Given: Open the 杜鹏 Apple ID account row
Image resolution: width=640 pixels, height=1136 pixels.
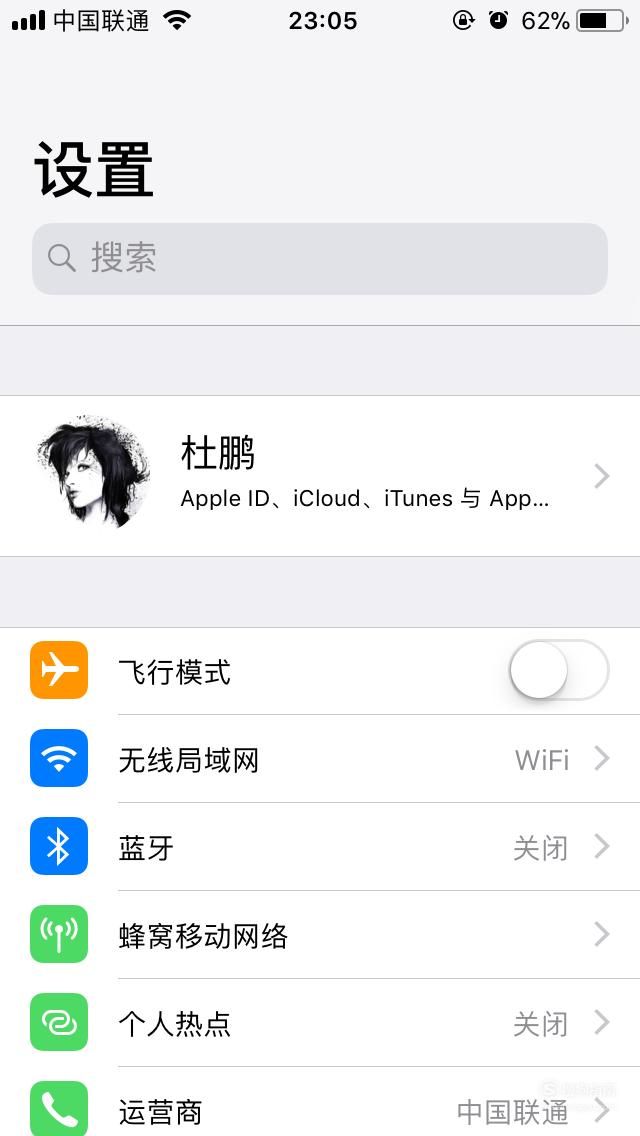Looking at the screenshot, I should pos(320,476).
